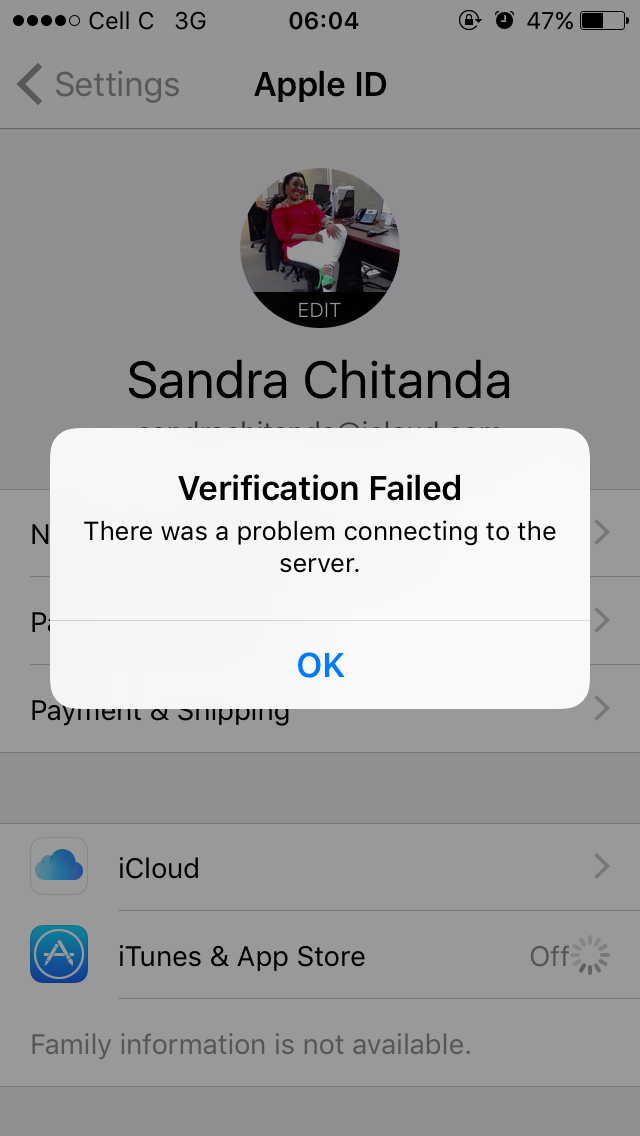The width and height of the screenshot is (640, 1136).
Task: Open iCloud settings
Action: pos(320,867)
